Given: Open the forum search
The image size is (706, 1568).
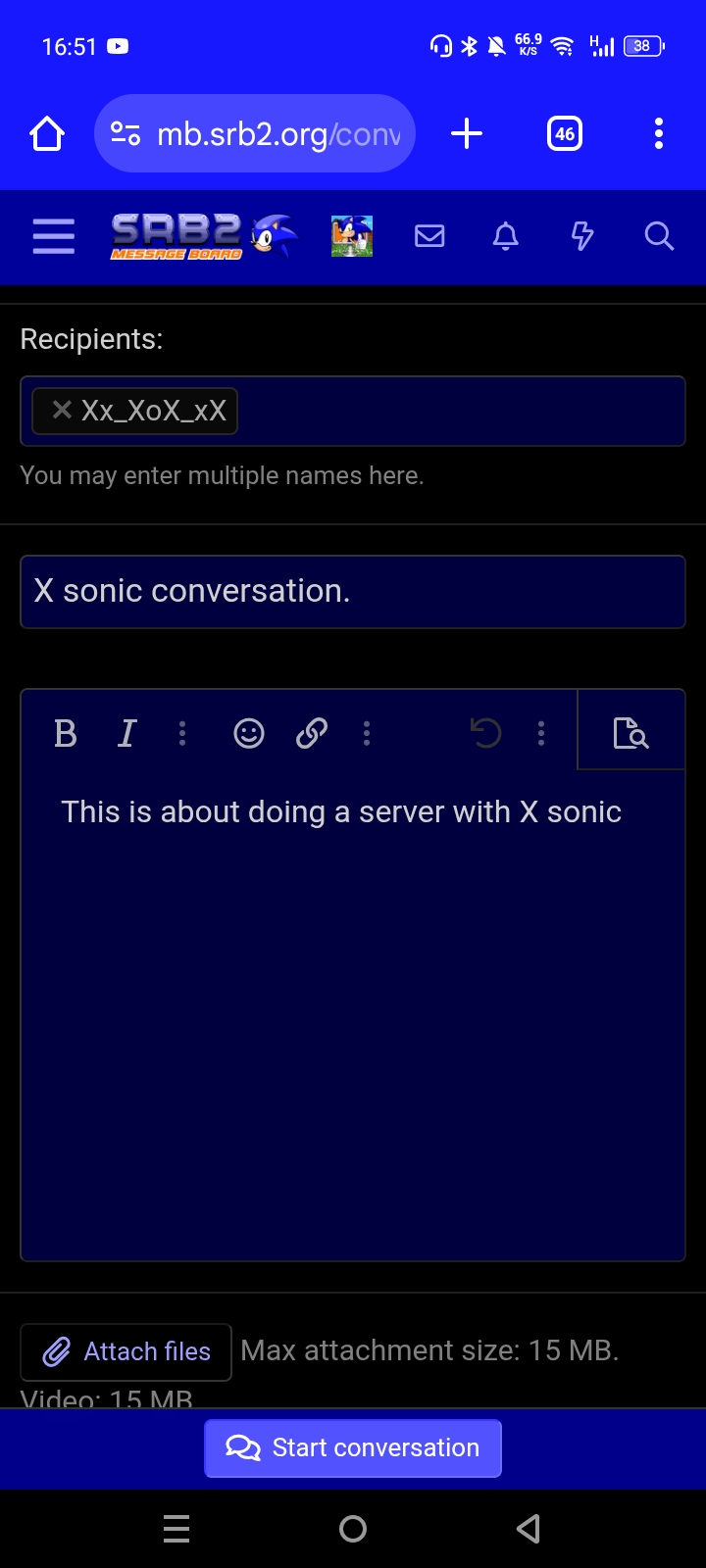Looking at the screenshot, I should tap(659, 236).
